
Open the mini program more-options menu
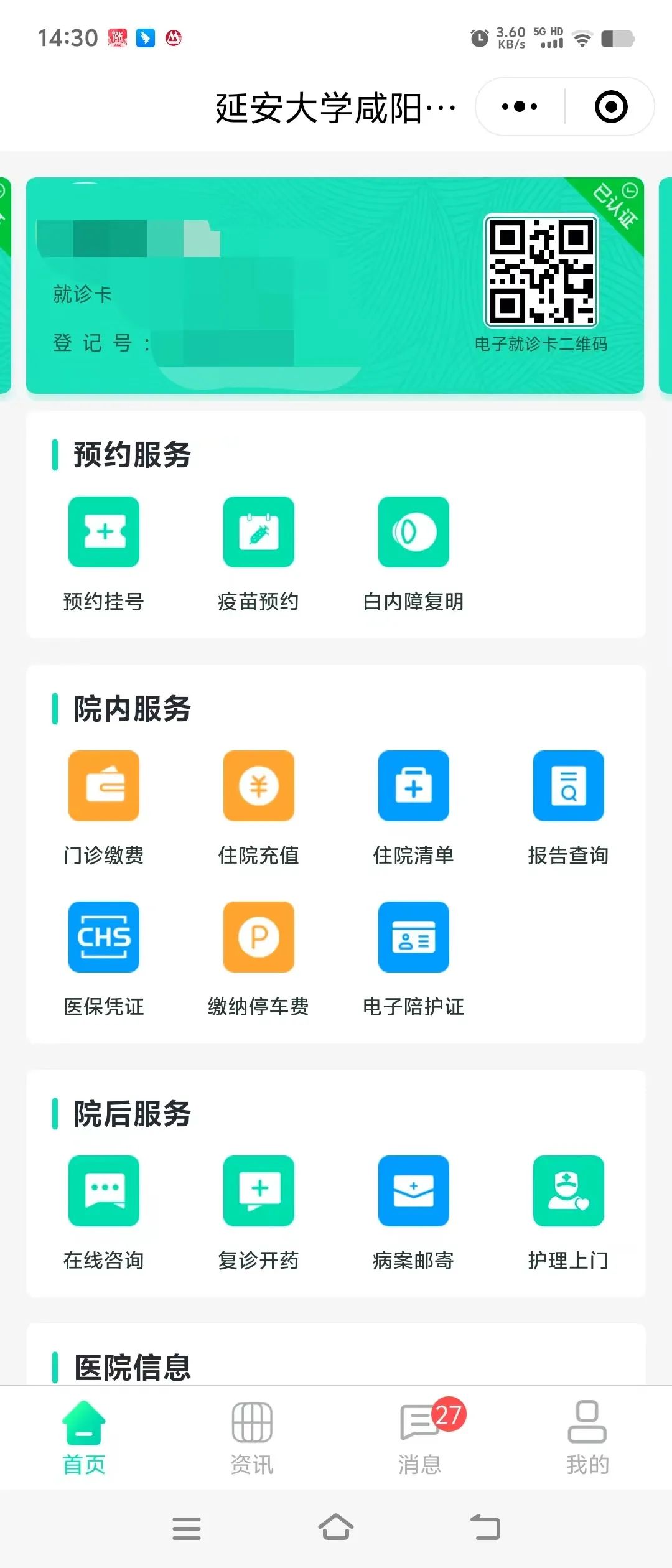[x=520, y=107]
